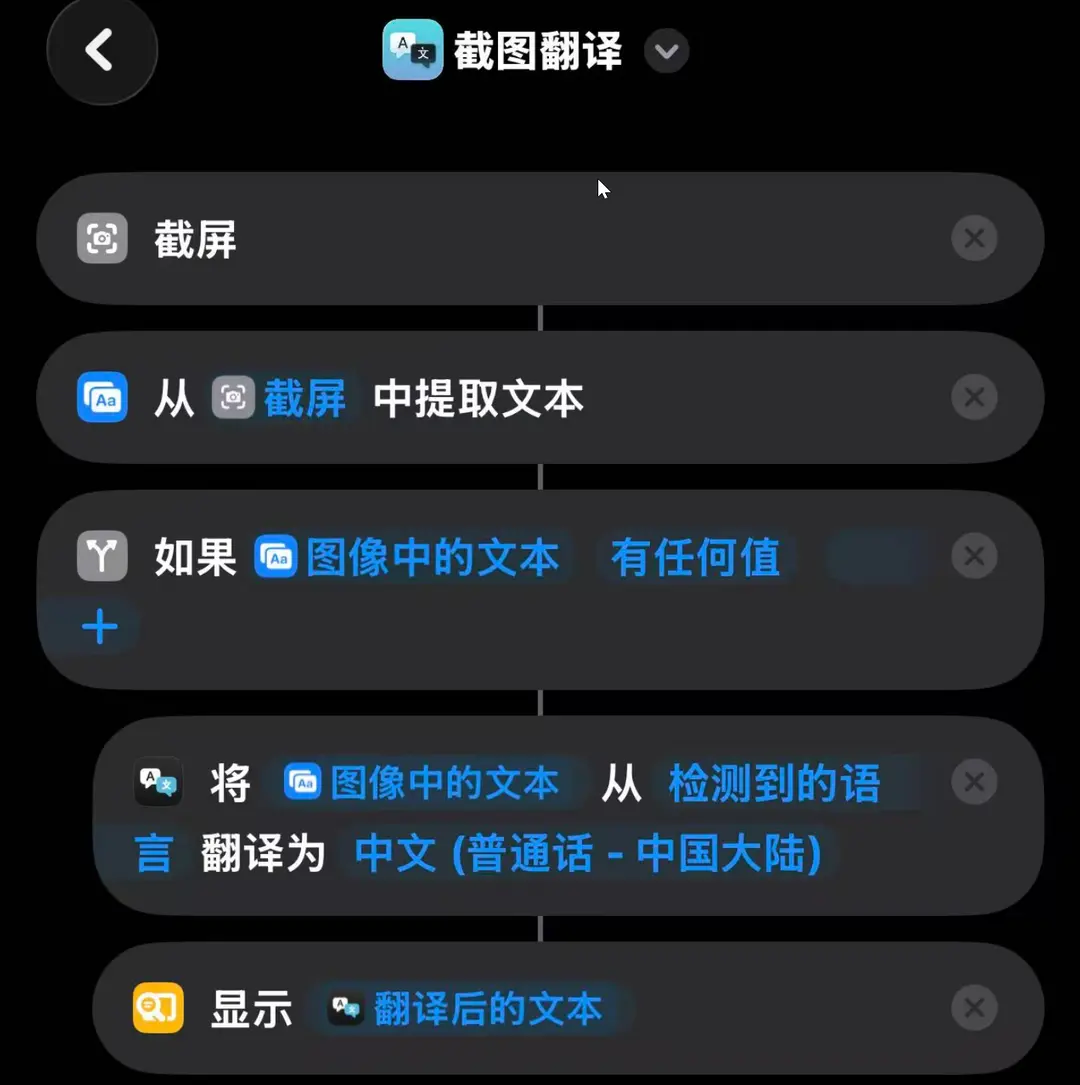Click the translate action icon

click(157, 783)
